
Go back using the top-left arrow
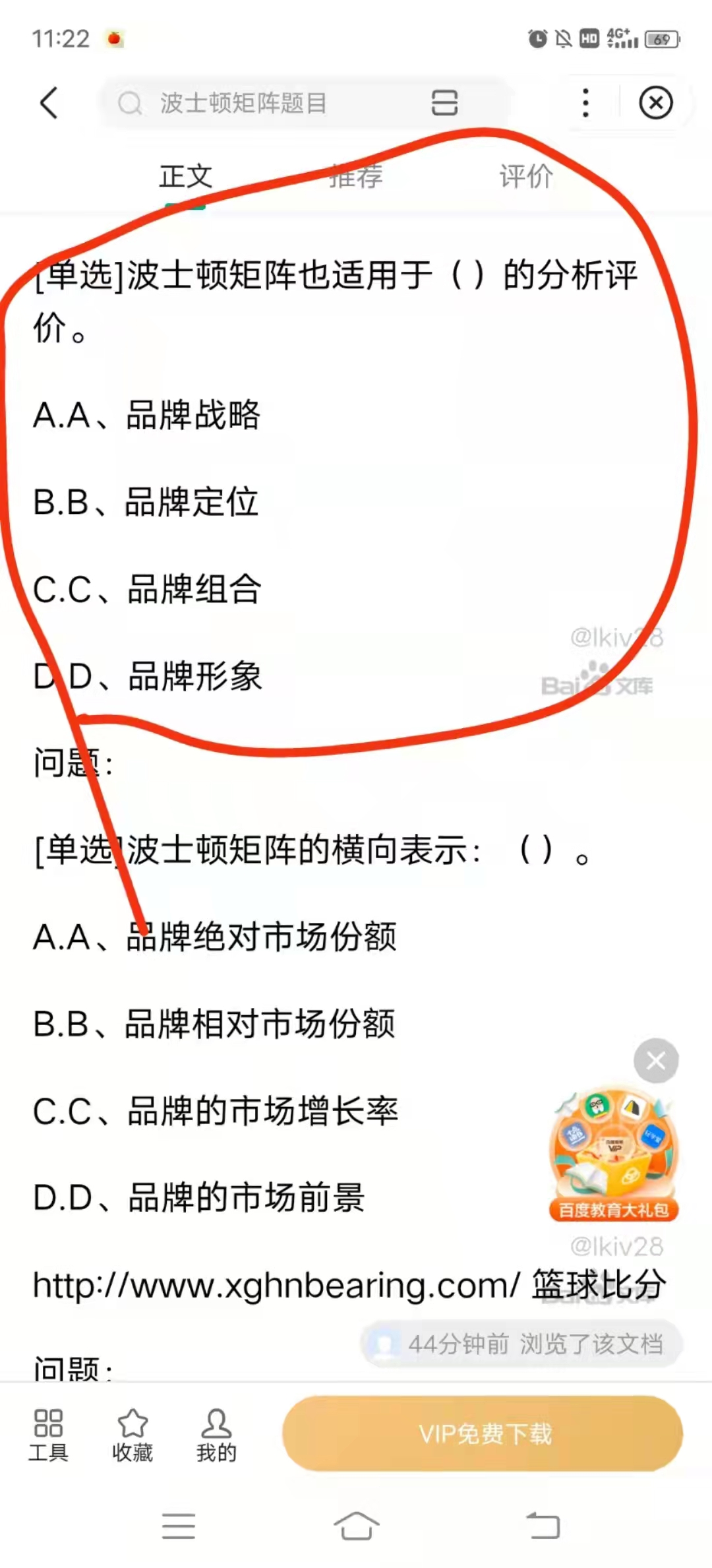(49, 103)
